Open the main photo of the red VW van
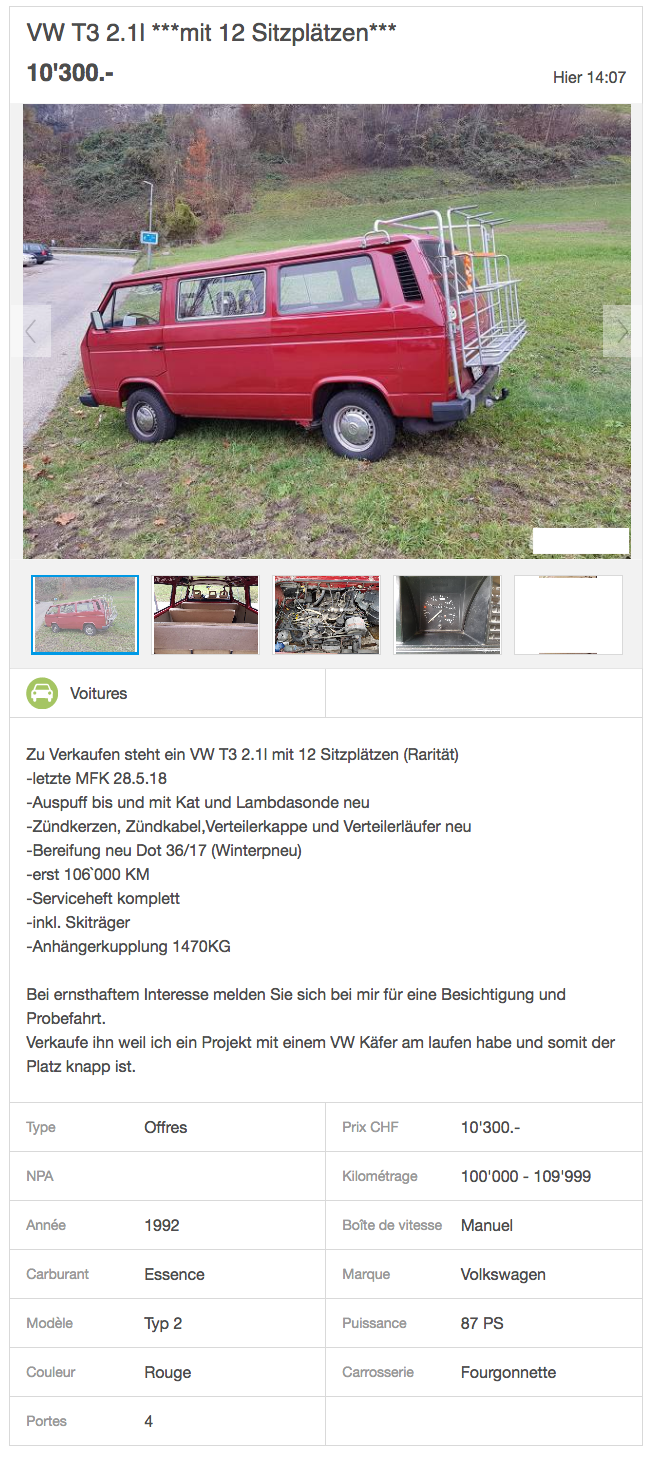 tap(326, 331)
